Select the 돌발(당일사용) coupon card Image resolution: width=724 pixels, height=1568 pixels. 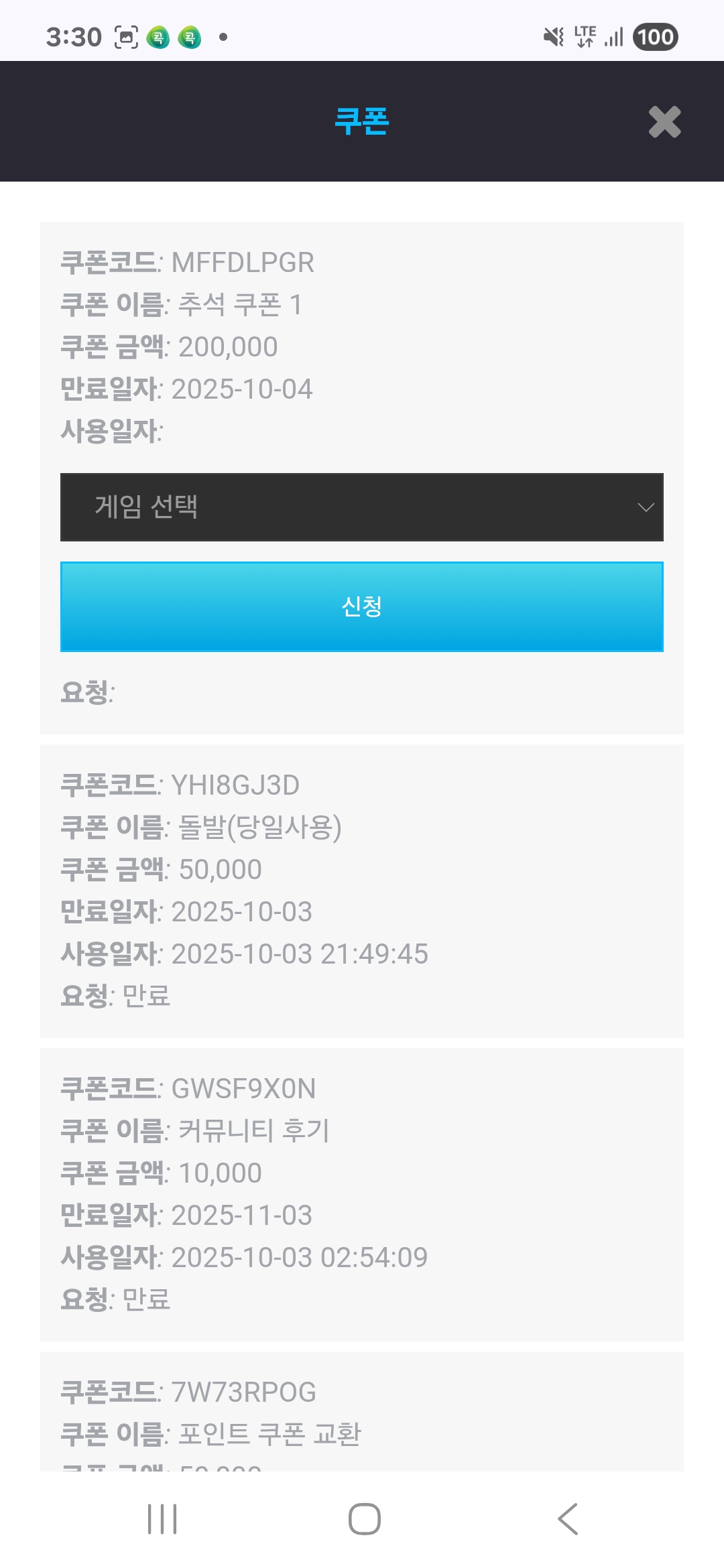362,891
